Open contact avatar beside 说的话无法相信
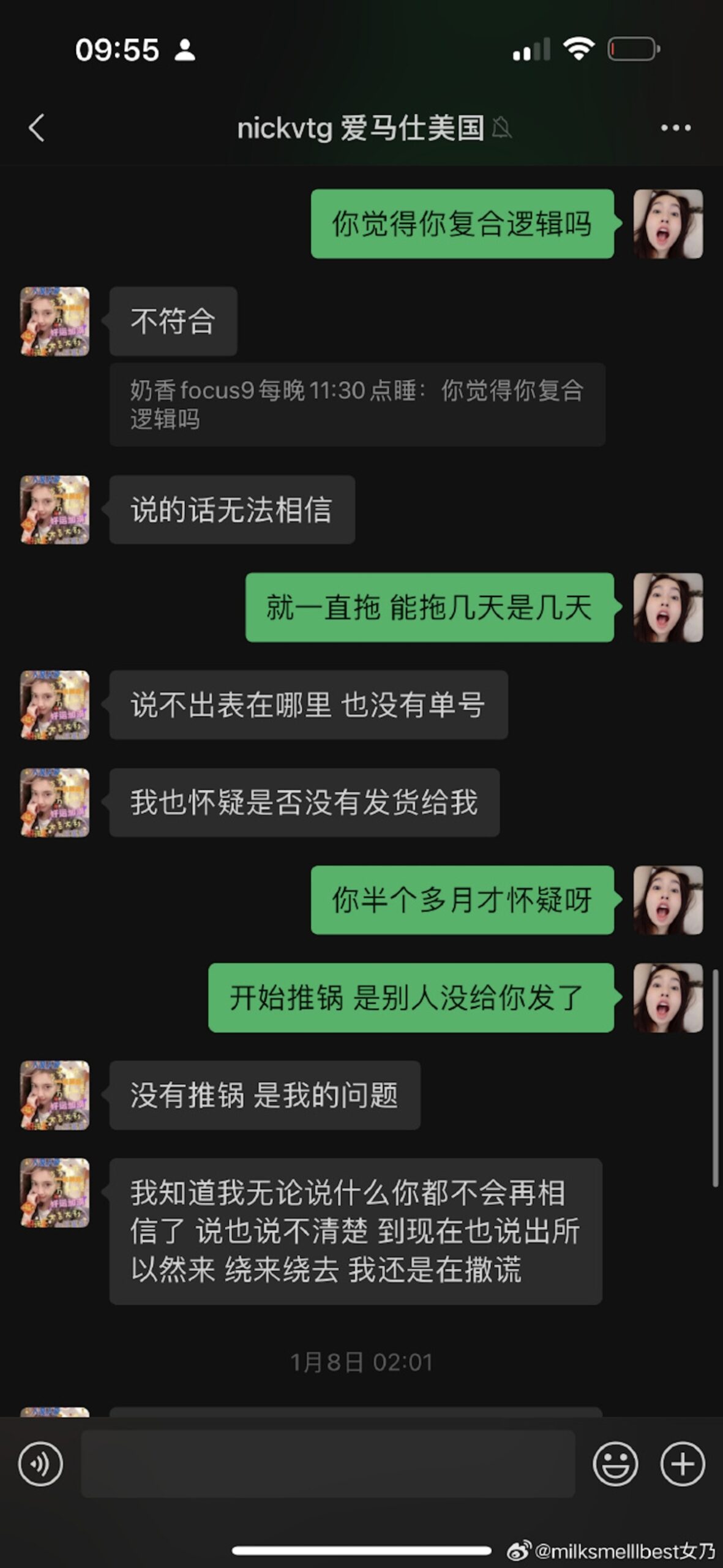 coord(55,510)
